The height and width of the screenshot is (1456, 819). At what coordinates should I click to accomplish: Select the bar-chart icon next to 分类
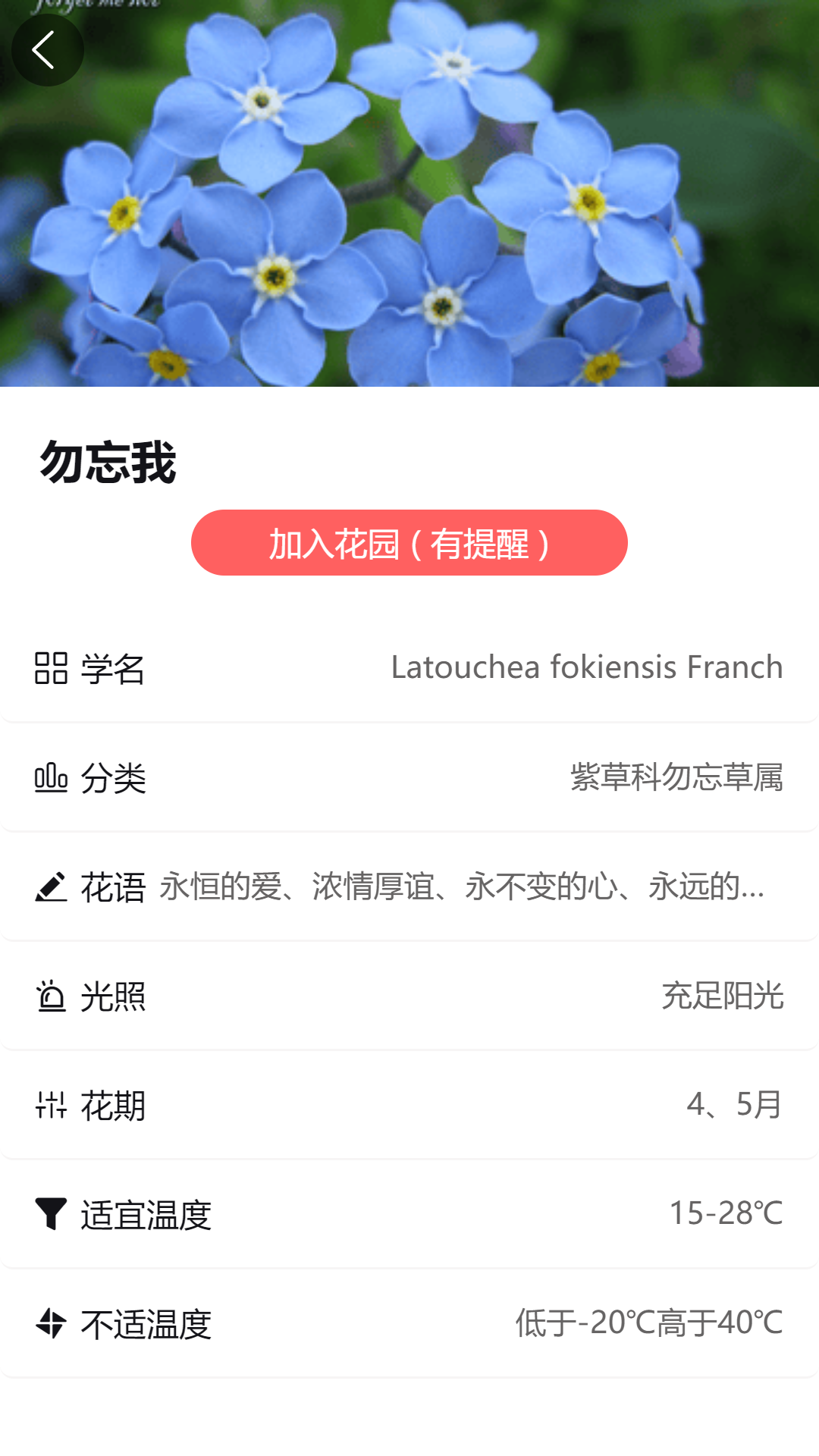click(x=50, y=777)
